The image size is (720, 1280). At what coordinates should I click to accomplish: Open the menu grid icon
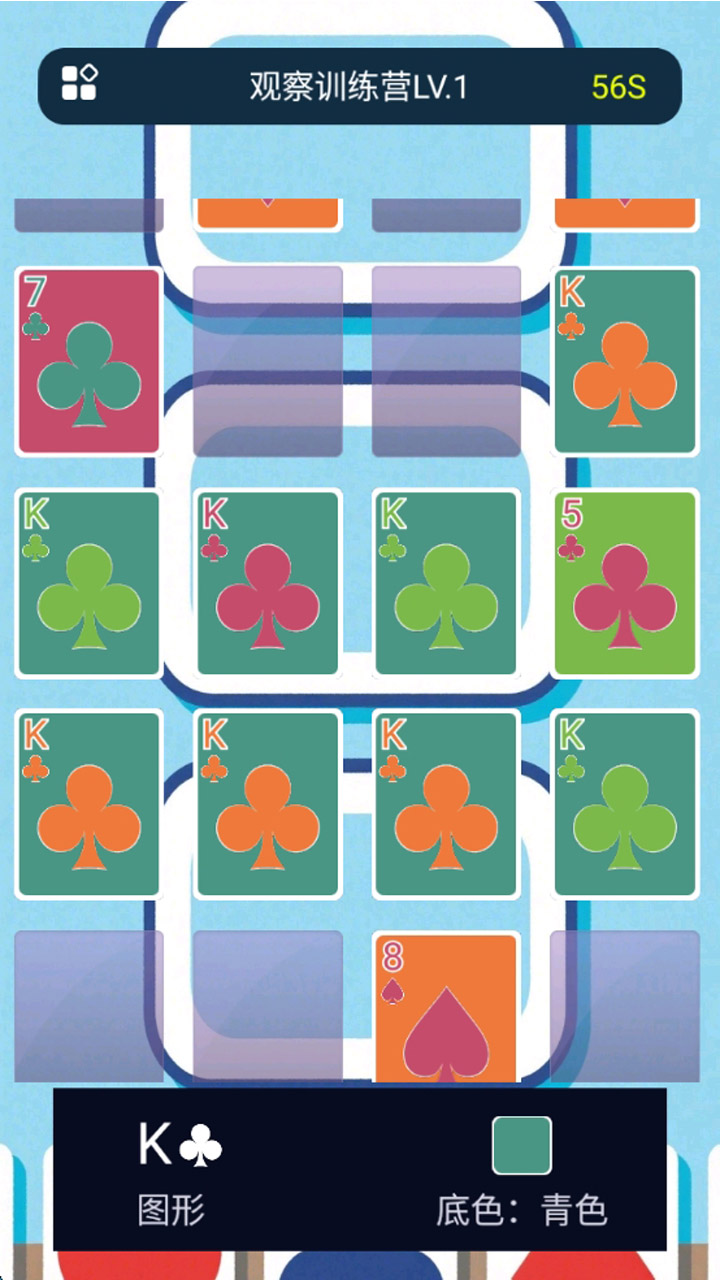(79, 83)
